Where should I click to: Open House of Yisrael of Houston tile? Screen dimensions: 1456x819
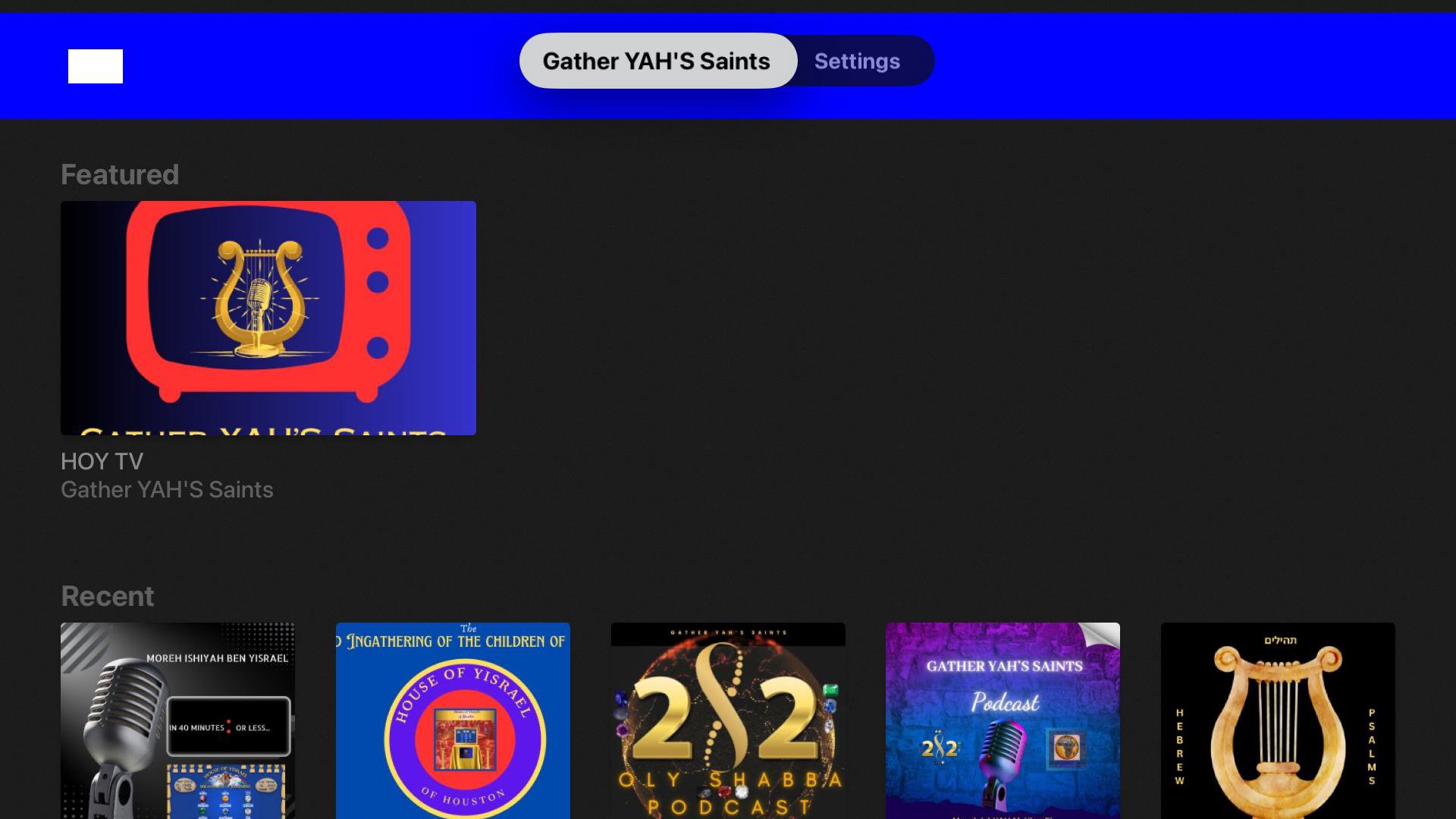tap(453, 720)
